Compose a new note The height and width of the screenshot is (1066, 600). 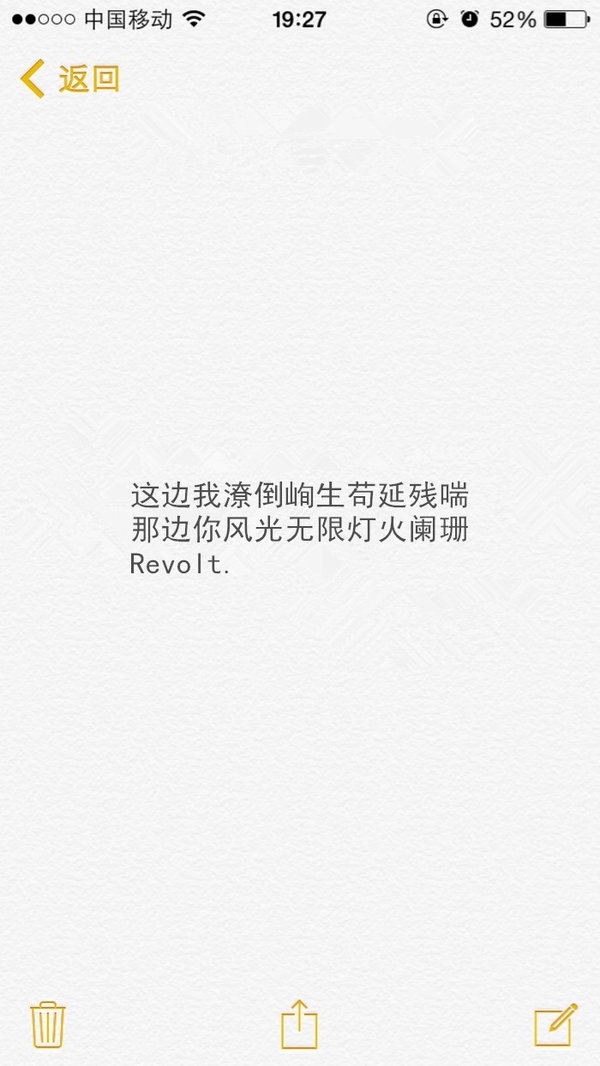click(x=555, y=1025)
